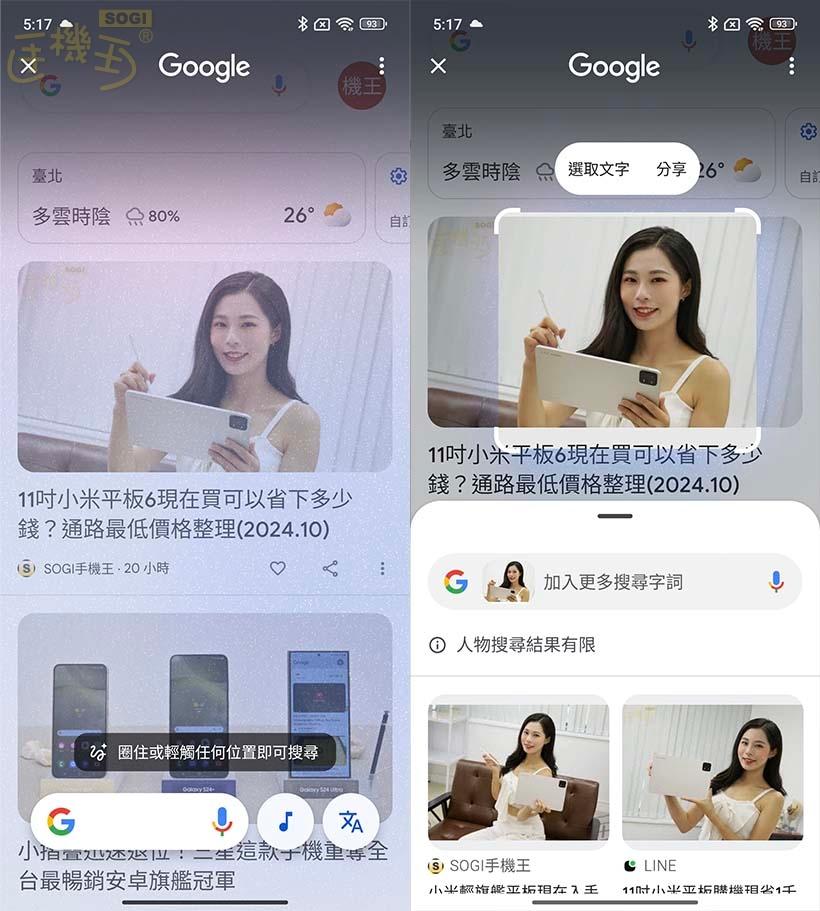Open the Google search pill at the bottom
Screen dimensions: 820x911
130,822
